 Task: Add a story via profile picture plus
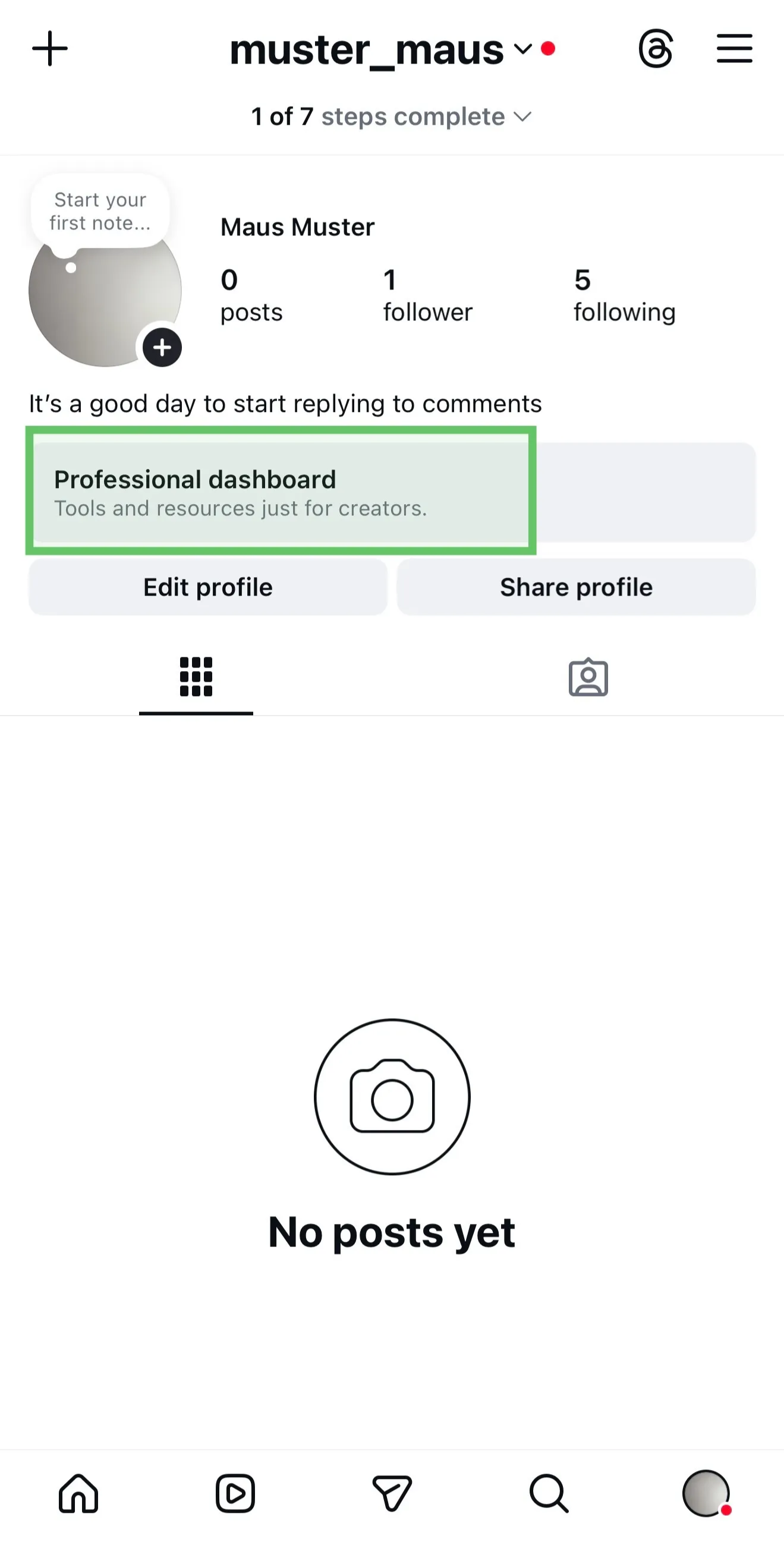(162, 347)
